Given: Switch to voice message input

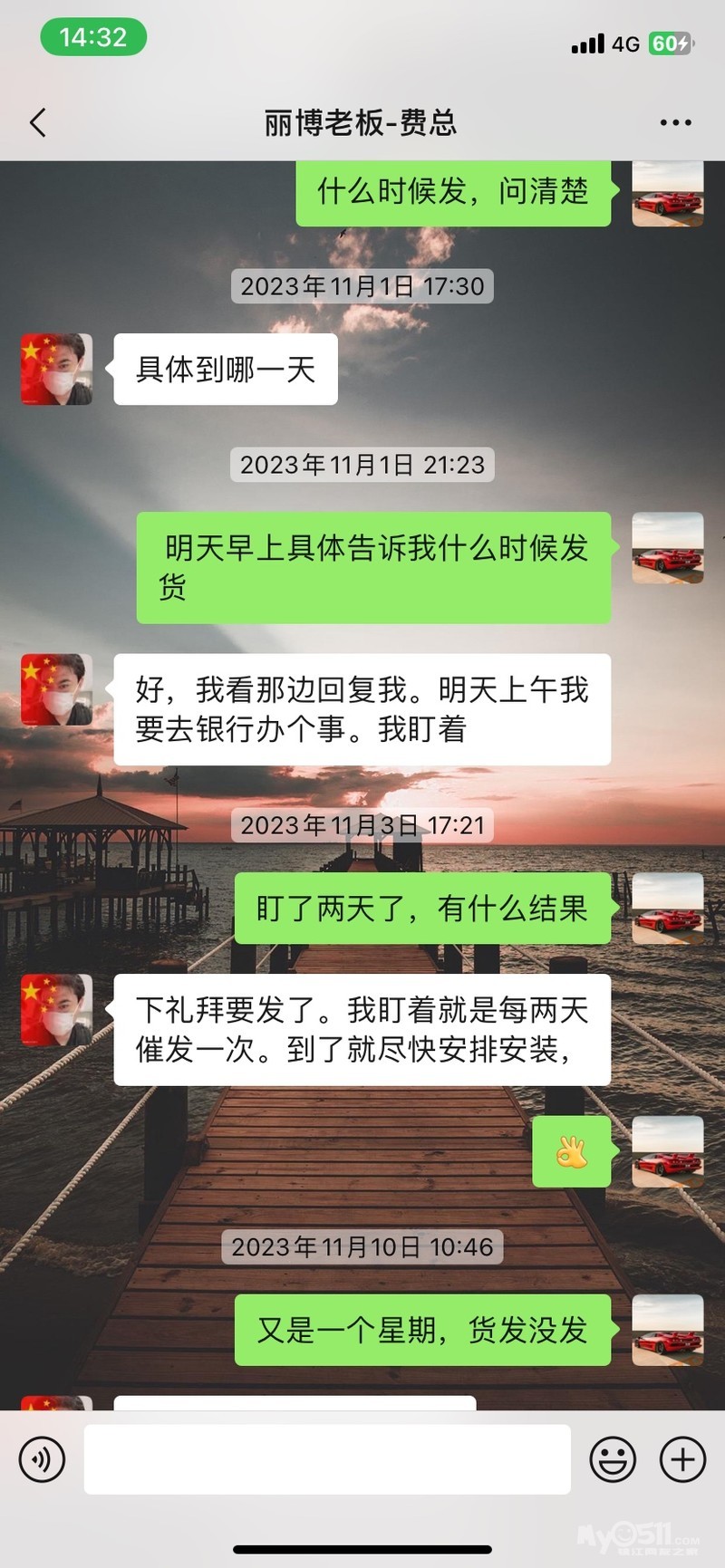Looking at the screenshot, I should pyautogui.click(x=42, y=1459).
